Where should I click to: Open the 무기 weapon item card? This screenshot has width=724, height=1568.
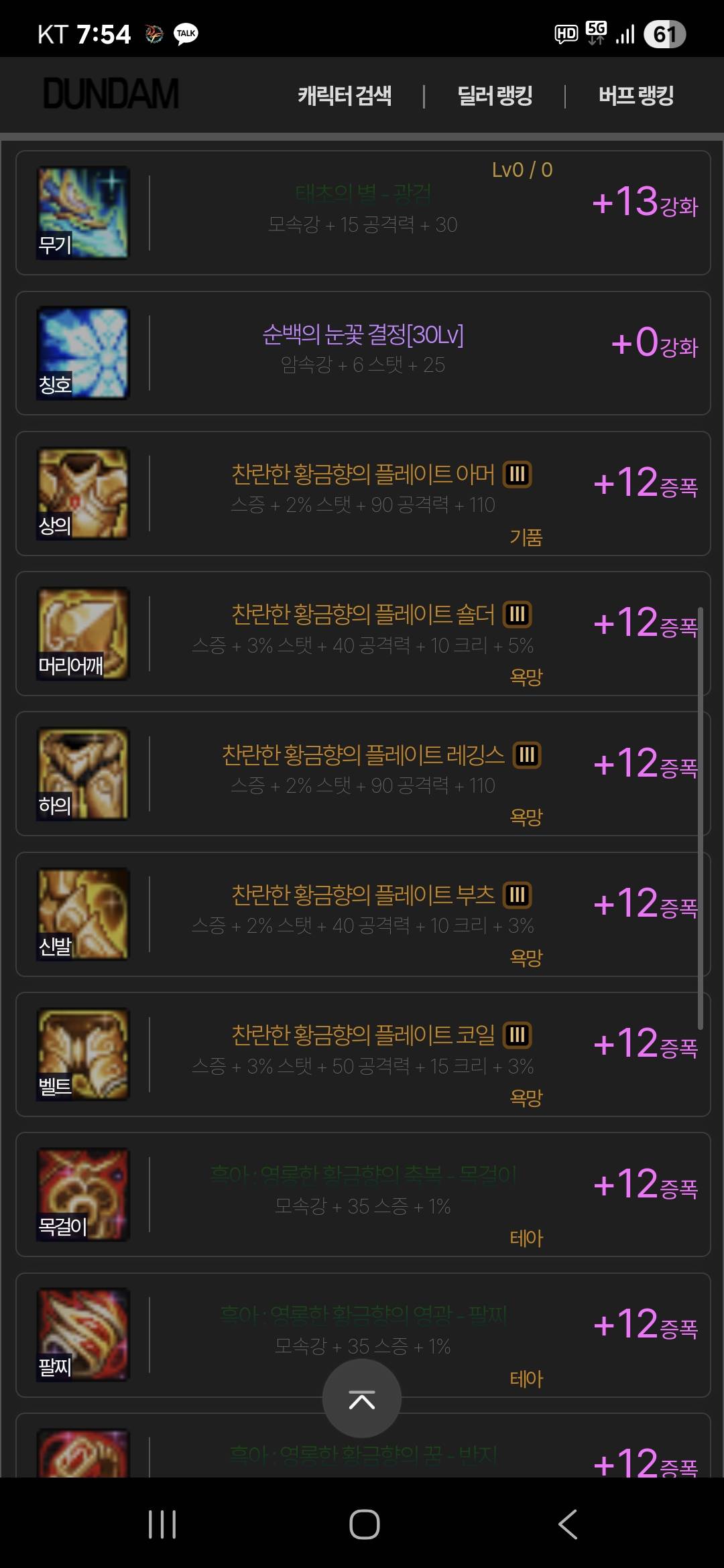(x=363, y=212)
